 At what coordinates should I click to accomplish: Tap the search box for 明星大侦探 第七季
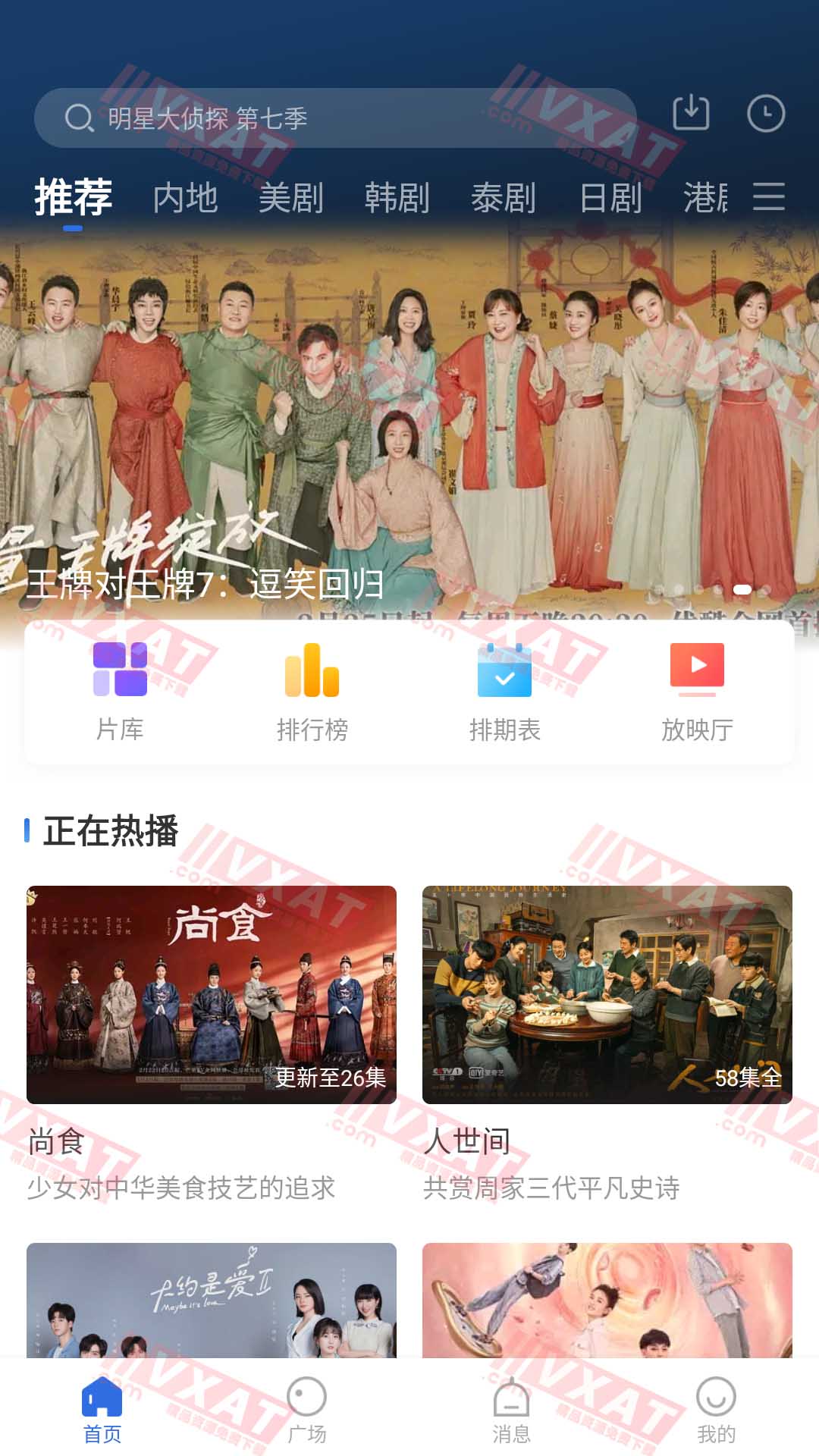(x=334, y=118)
